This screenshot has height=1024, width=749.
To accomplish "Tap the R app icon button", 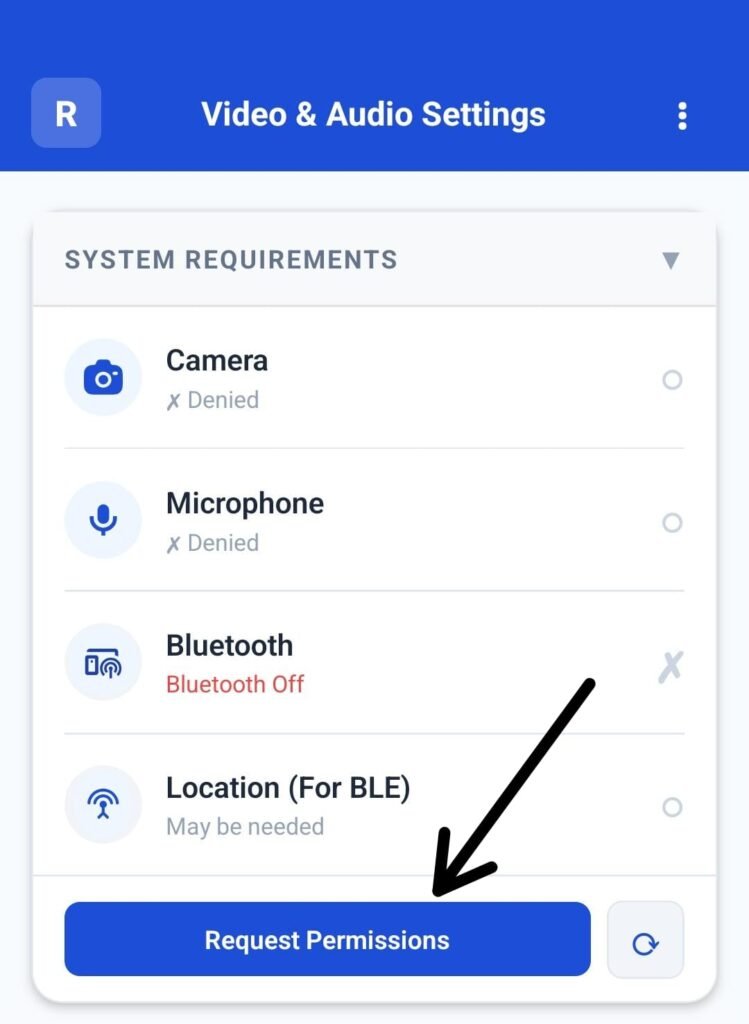I will [x=66, y=113].
